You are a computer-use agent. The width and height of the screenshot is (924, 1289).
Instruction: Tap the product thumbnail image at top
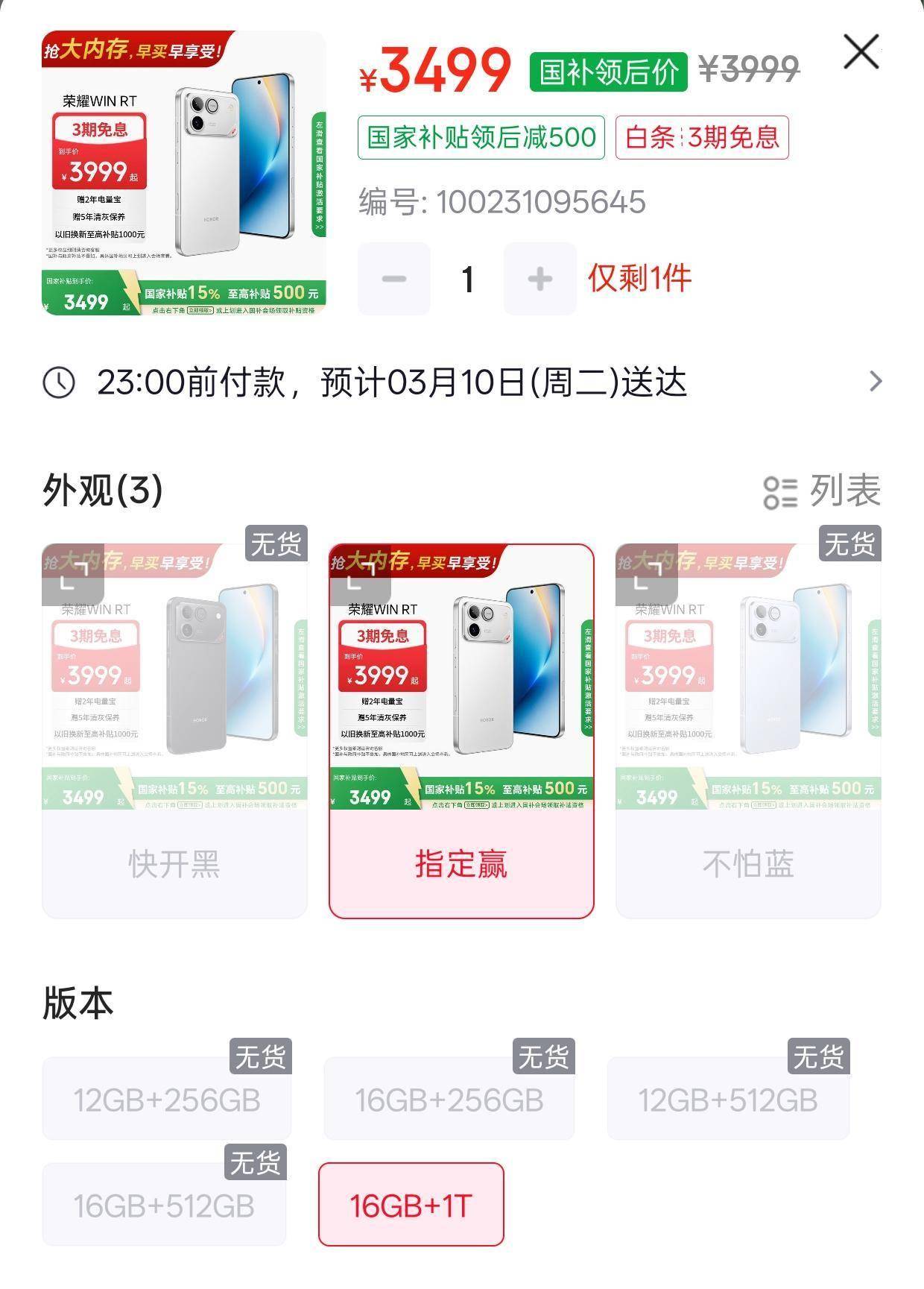tap(184, 173)
